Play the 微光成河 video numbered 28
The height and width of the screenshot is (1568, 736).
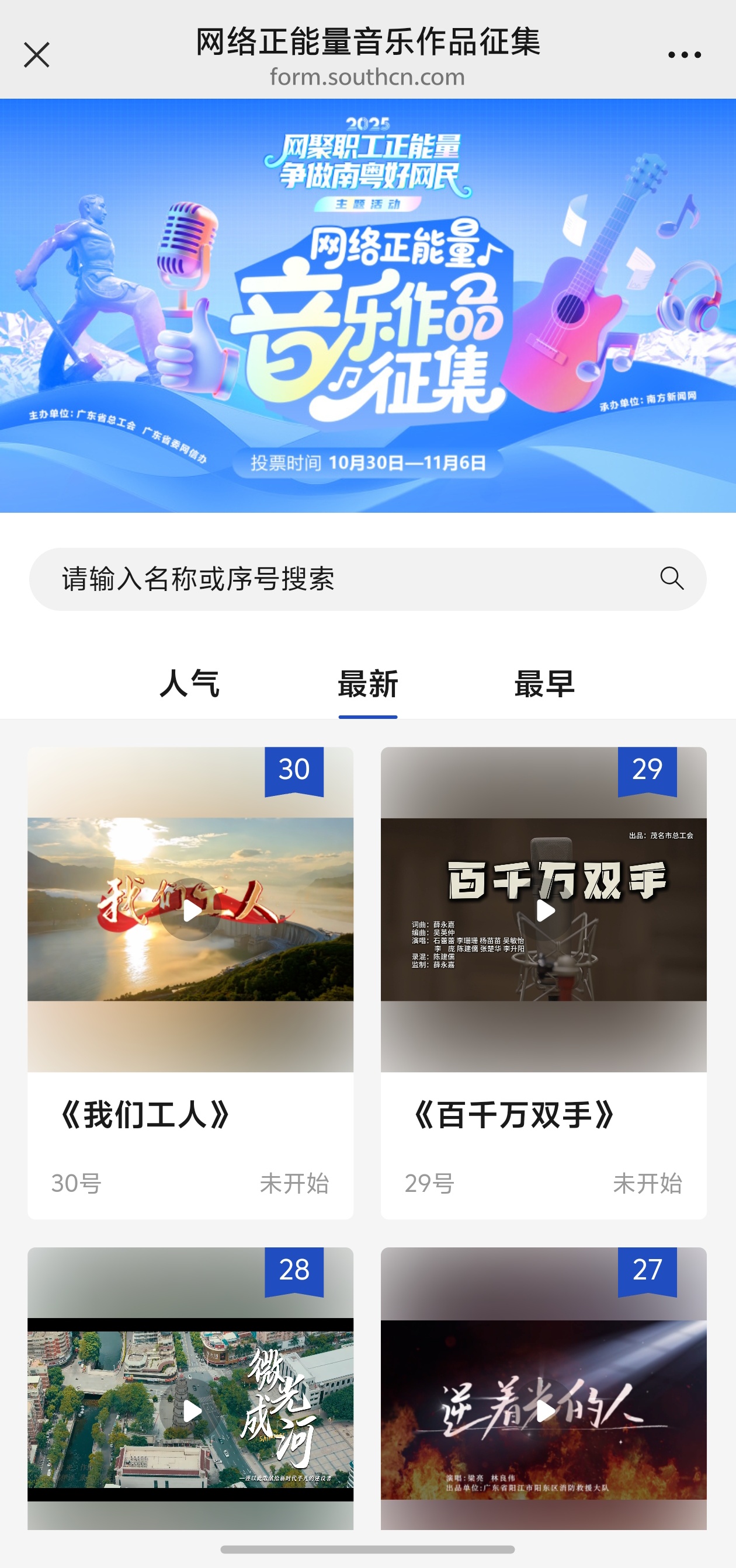[x=190, y=1410]
